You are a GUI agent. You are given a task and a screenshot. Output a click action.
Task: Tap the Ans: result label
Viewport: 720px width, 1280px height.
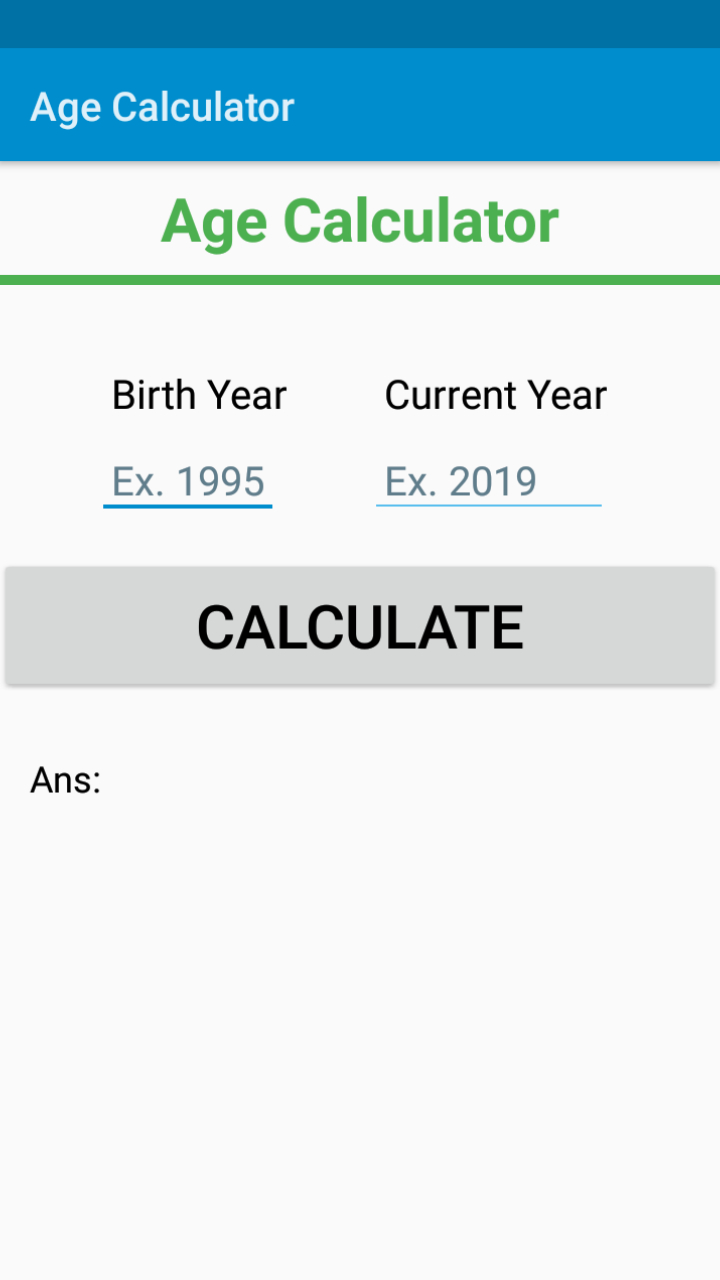pos(64,780)
